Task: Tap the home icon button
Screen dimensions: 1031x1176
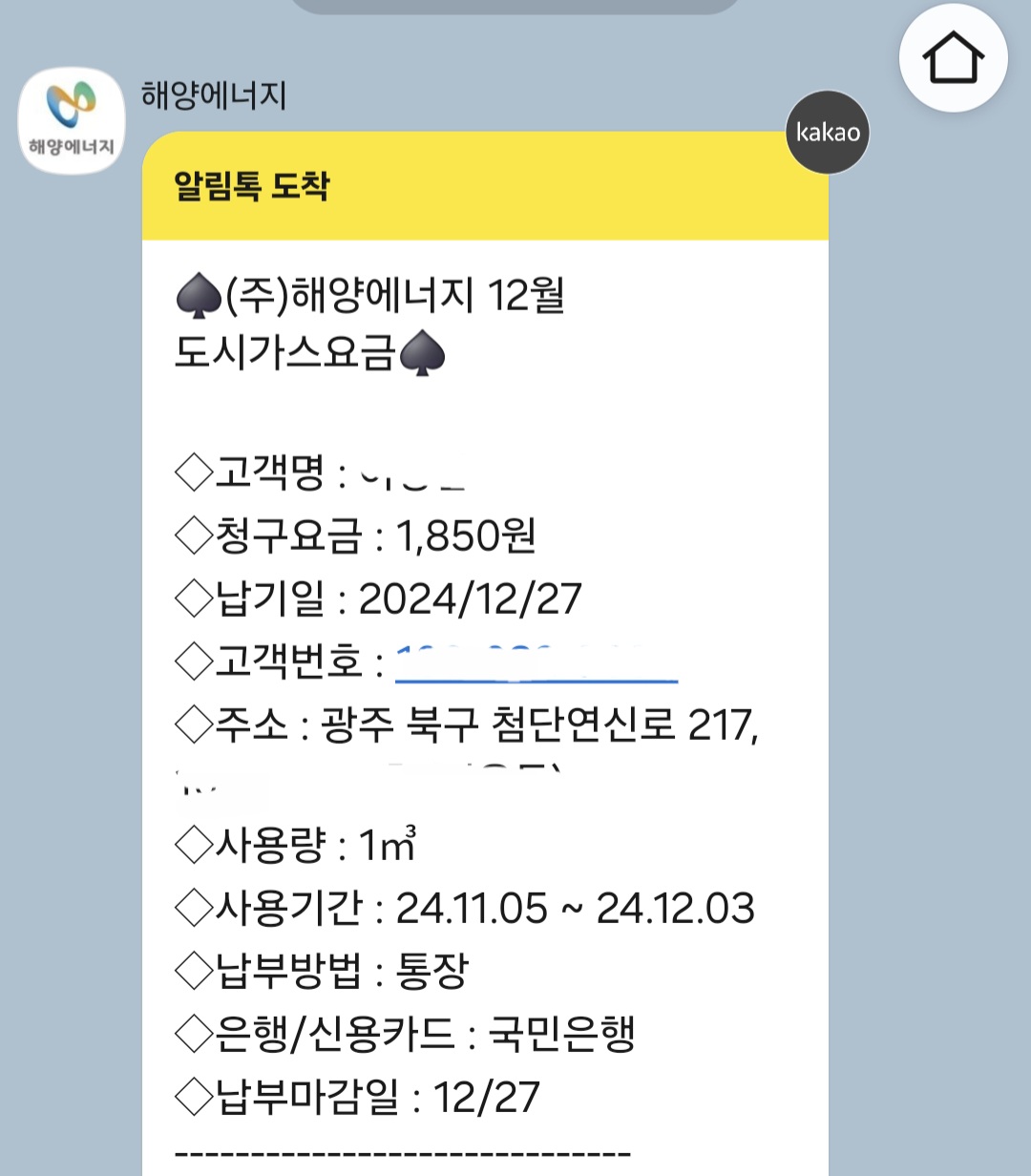Action: tap(953, 59)
